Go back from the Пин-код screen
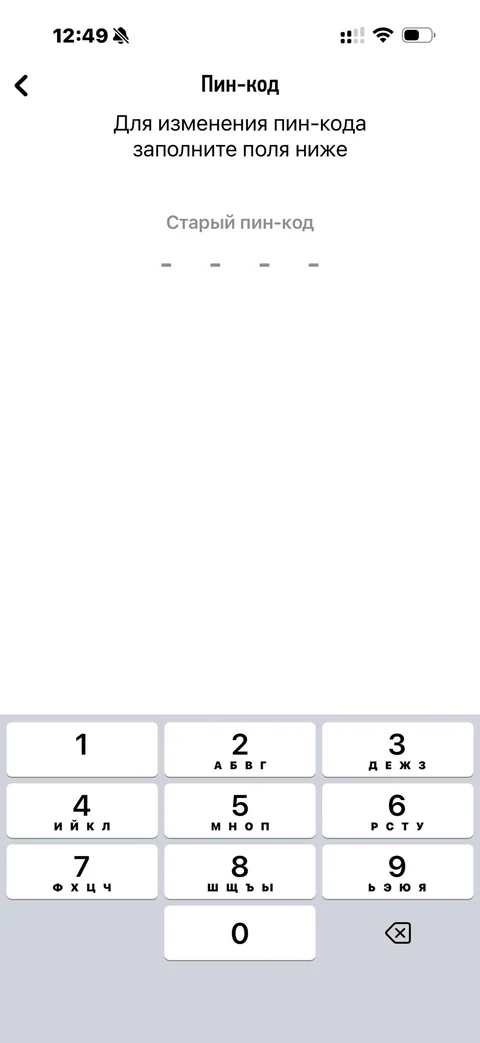The width and height of the screenshot is (480, 1043). [21, 86]
